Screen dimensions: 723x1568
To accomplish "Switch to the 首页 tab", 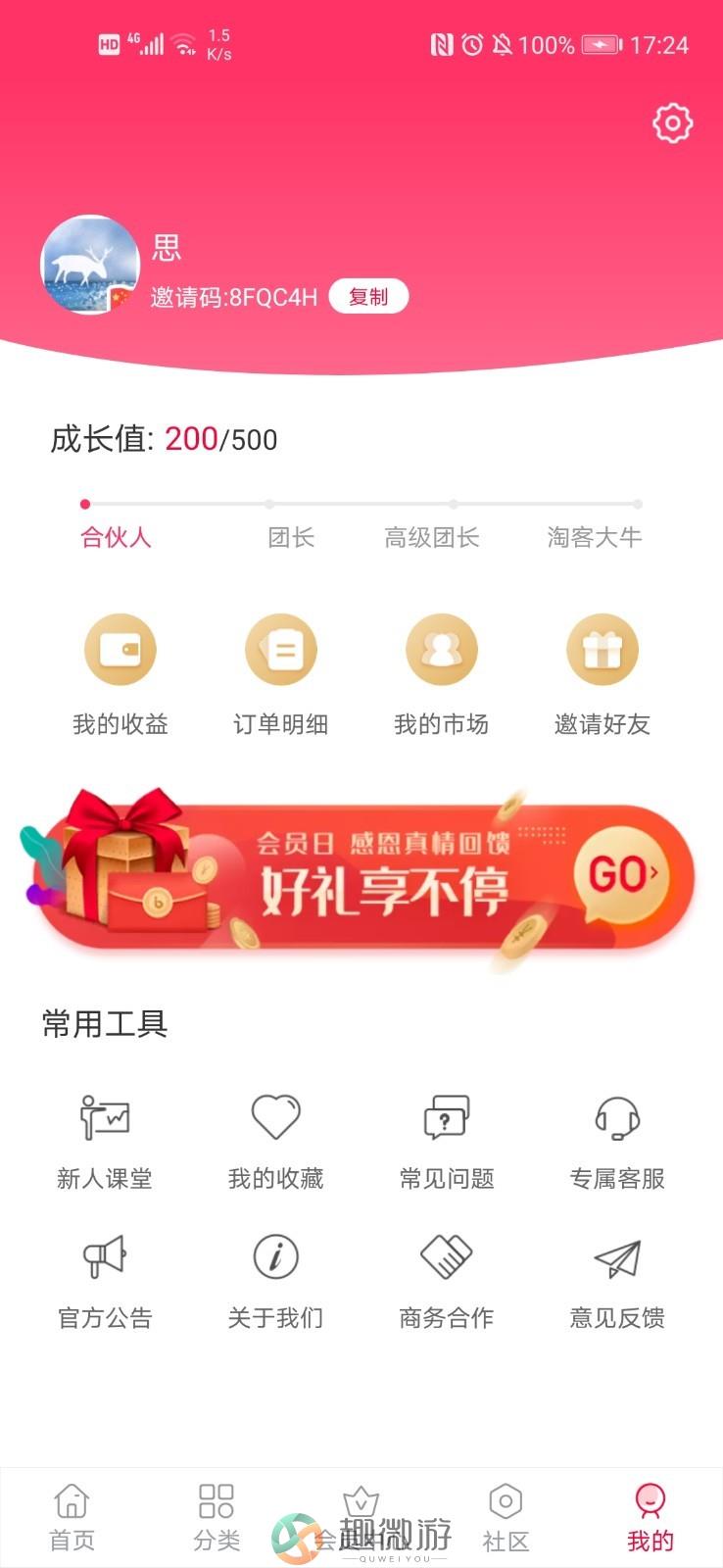I will tap(72, 1517).
